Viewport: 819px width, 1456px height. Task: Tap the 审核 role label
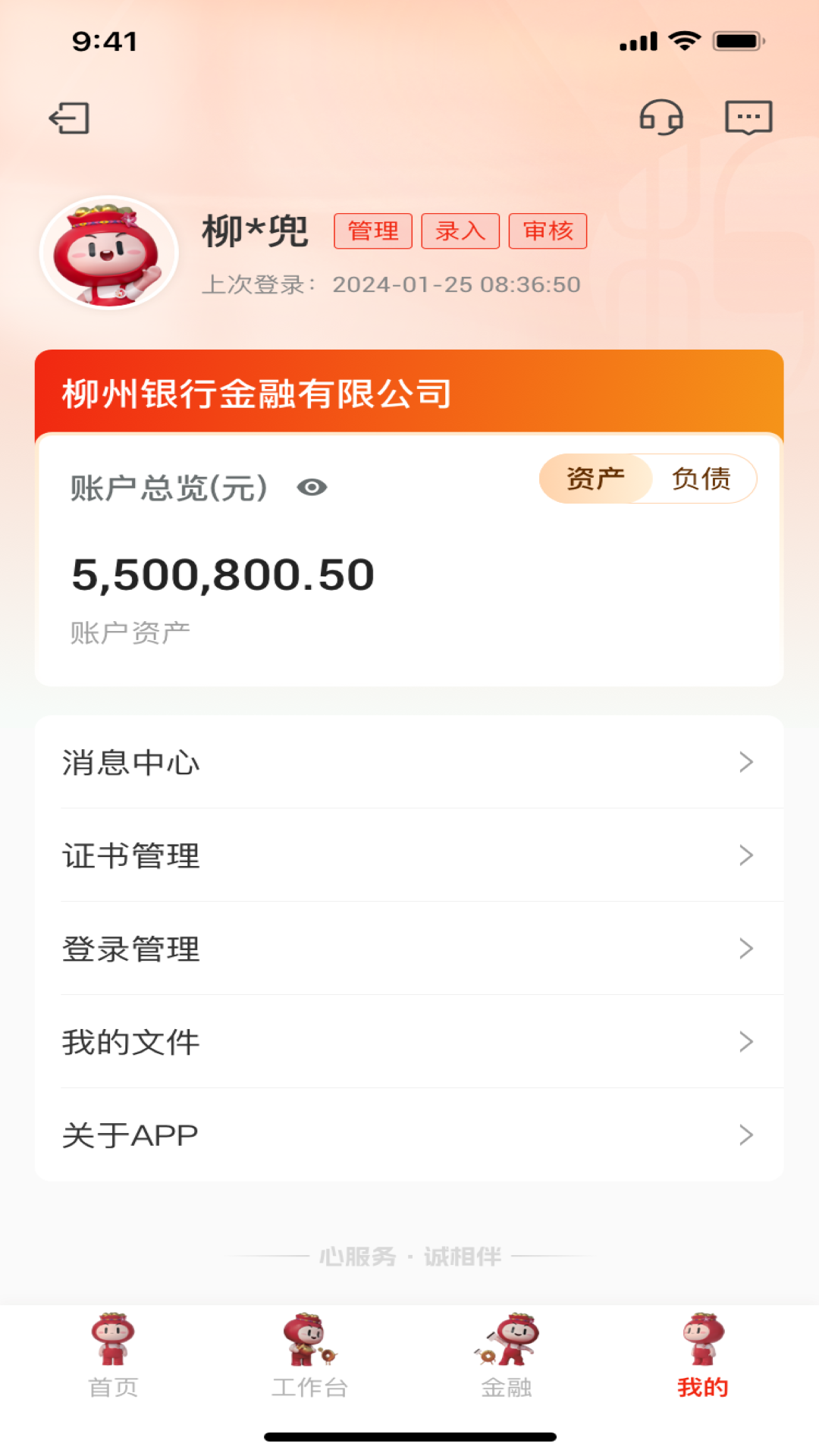click(547, 231)
